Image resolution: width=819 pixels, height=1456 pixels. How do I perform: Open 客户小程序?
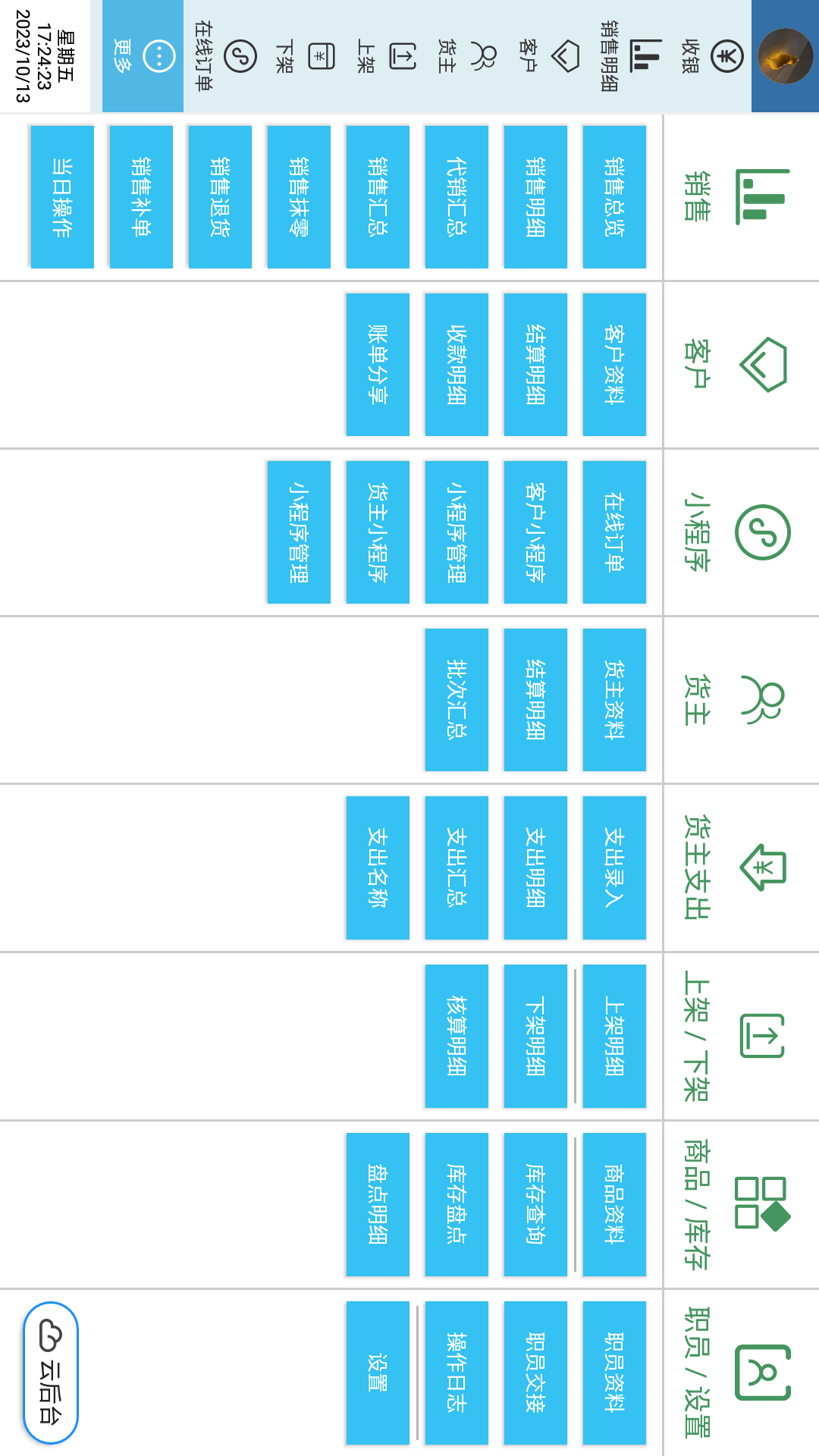pos(535,532)
